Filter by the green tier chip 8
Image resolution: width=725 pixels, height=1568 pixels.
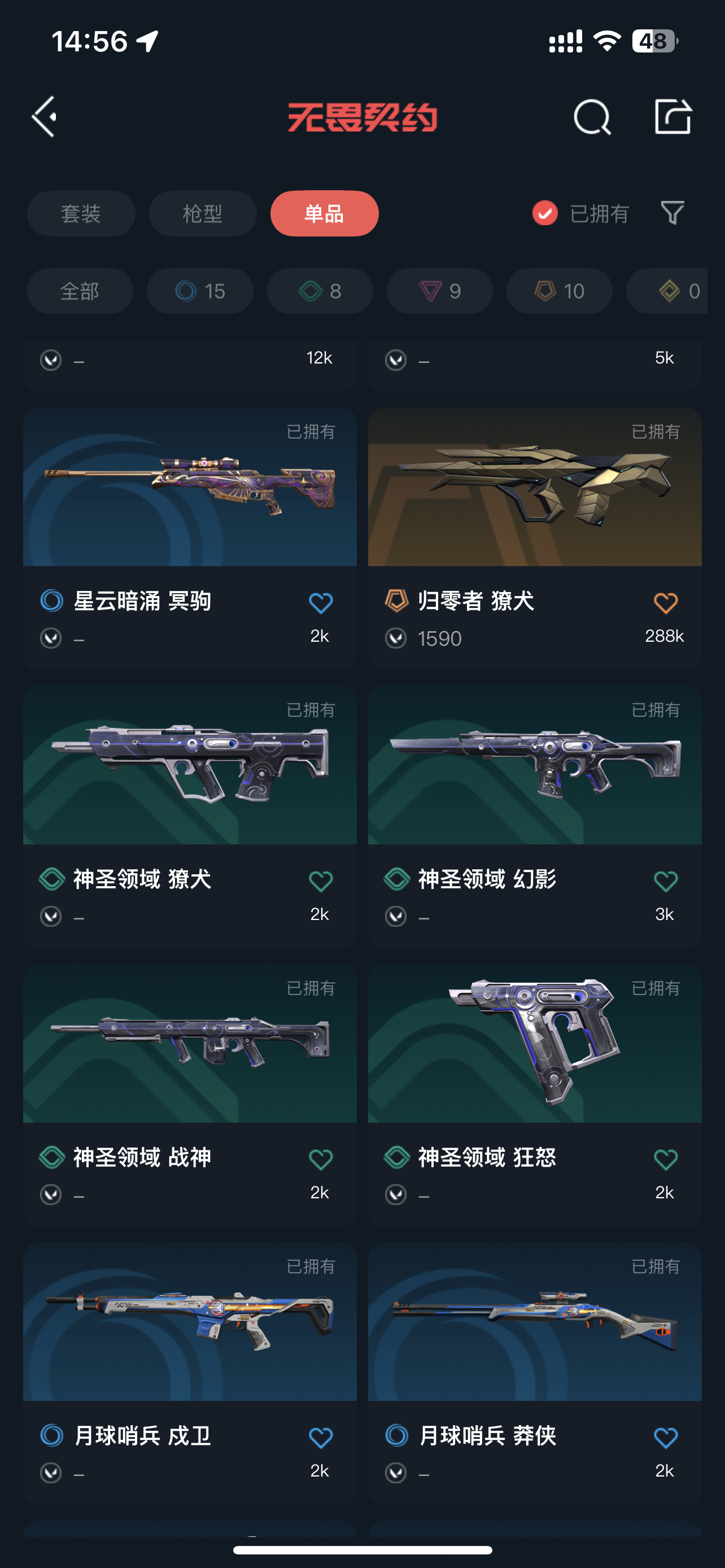click(320, 291)
